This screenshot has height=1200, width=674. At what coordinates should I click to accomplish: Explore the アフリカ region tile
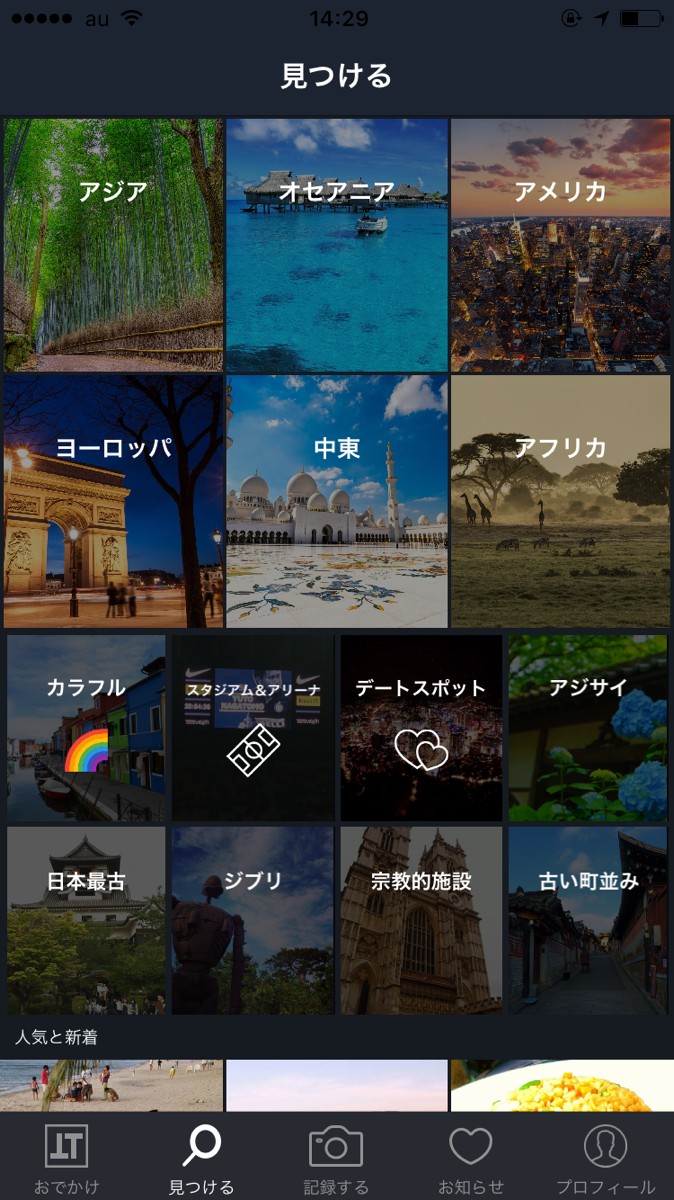click(x=560, y=501)
